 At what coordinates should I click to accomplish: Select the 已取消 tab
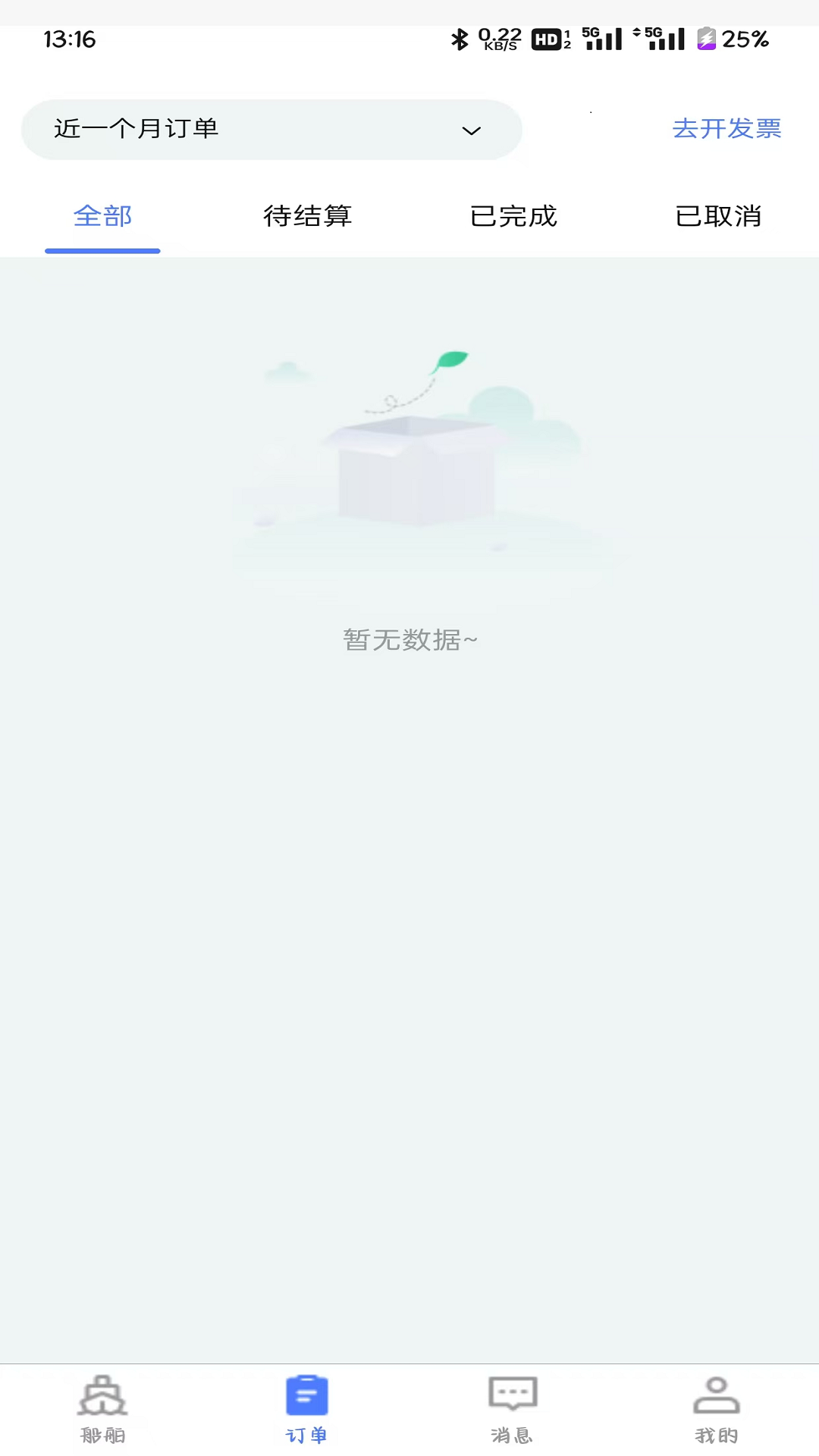719,216
